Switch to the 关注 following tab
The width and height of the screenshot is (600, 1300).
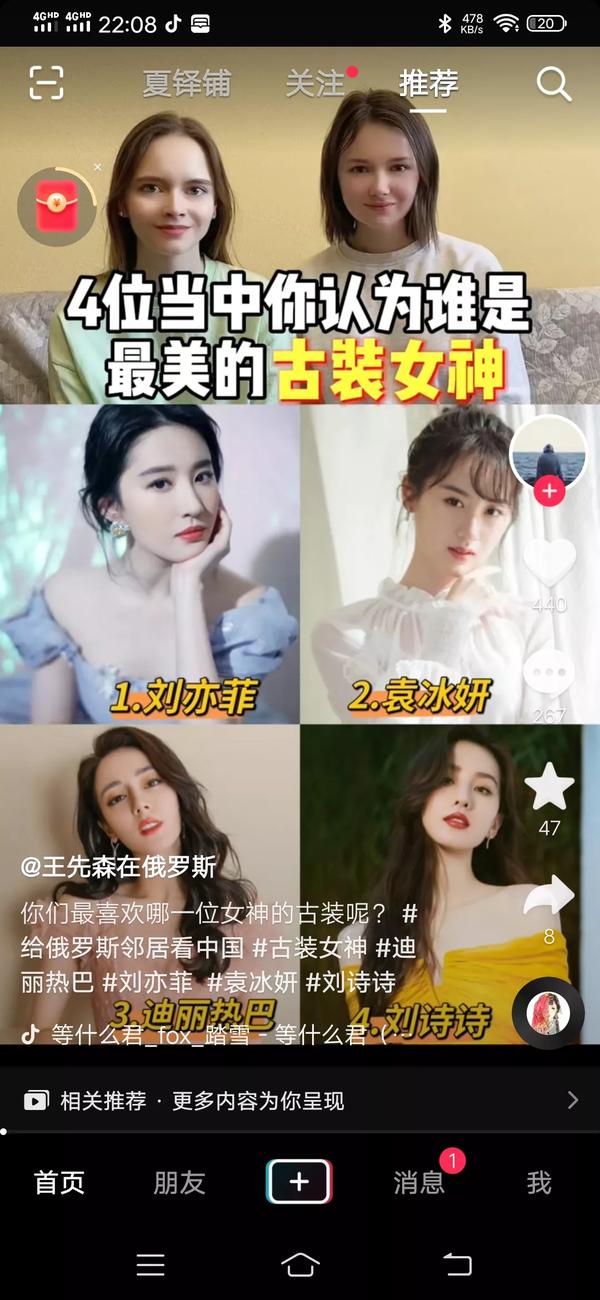click(315, 84)
